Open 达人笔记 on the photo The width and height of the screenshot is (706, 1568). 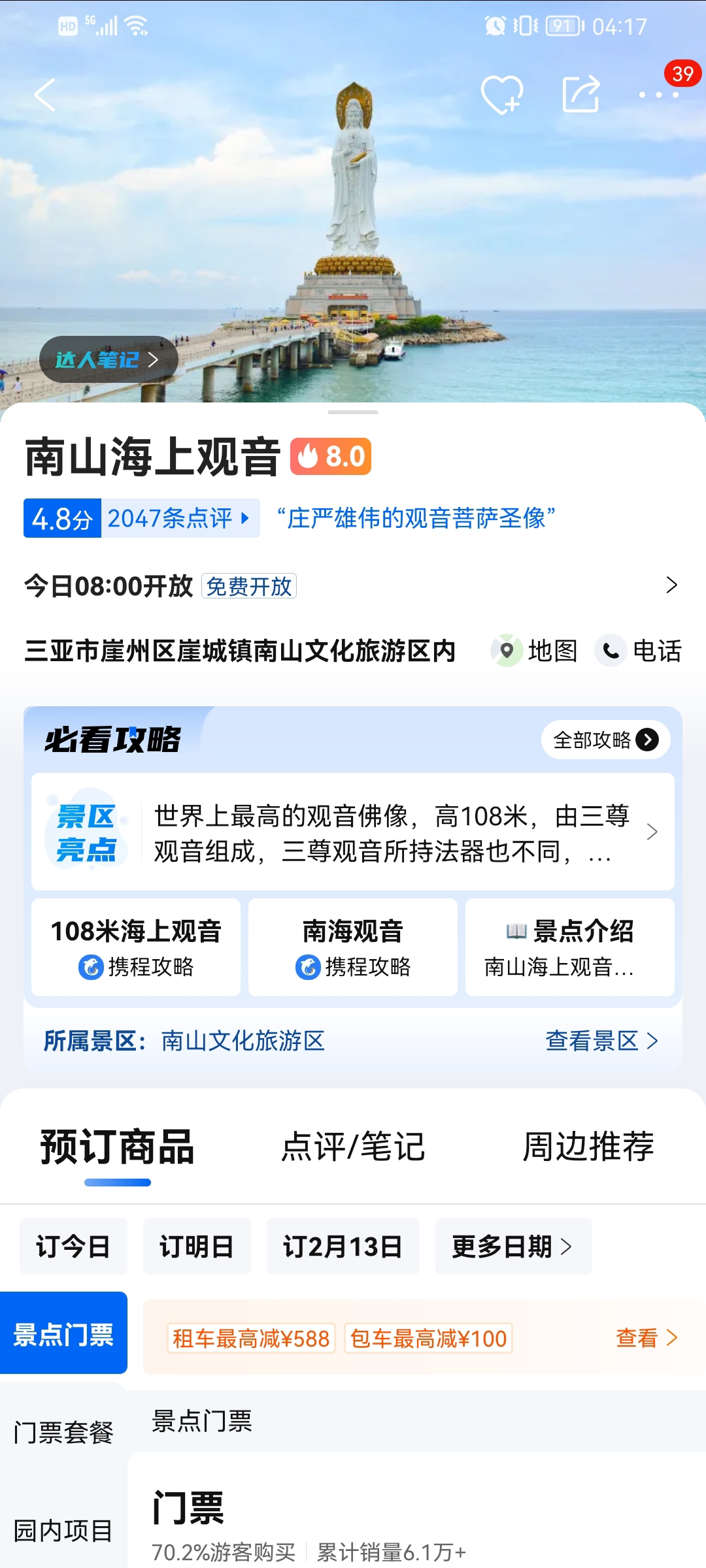tap(109, 359)
